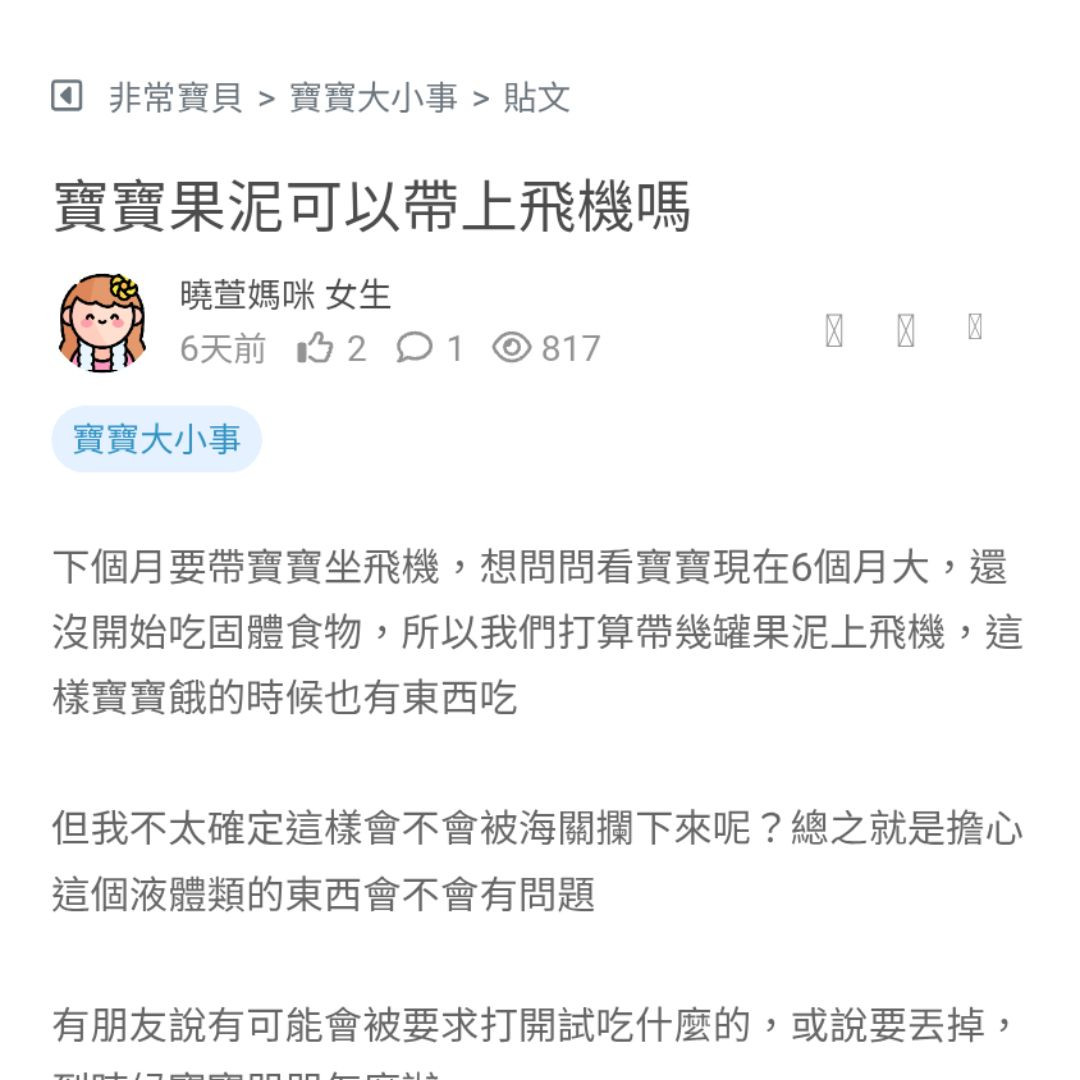Select the 寶寶大小事 topic chip
Viewport: 1080px width, 1080px height.
pyautogui.click(x=157, y=439)
